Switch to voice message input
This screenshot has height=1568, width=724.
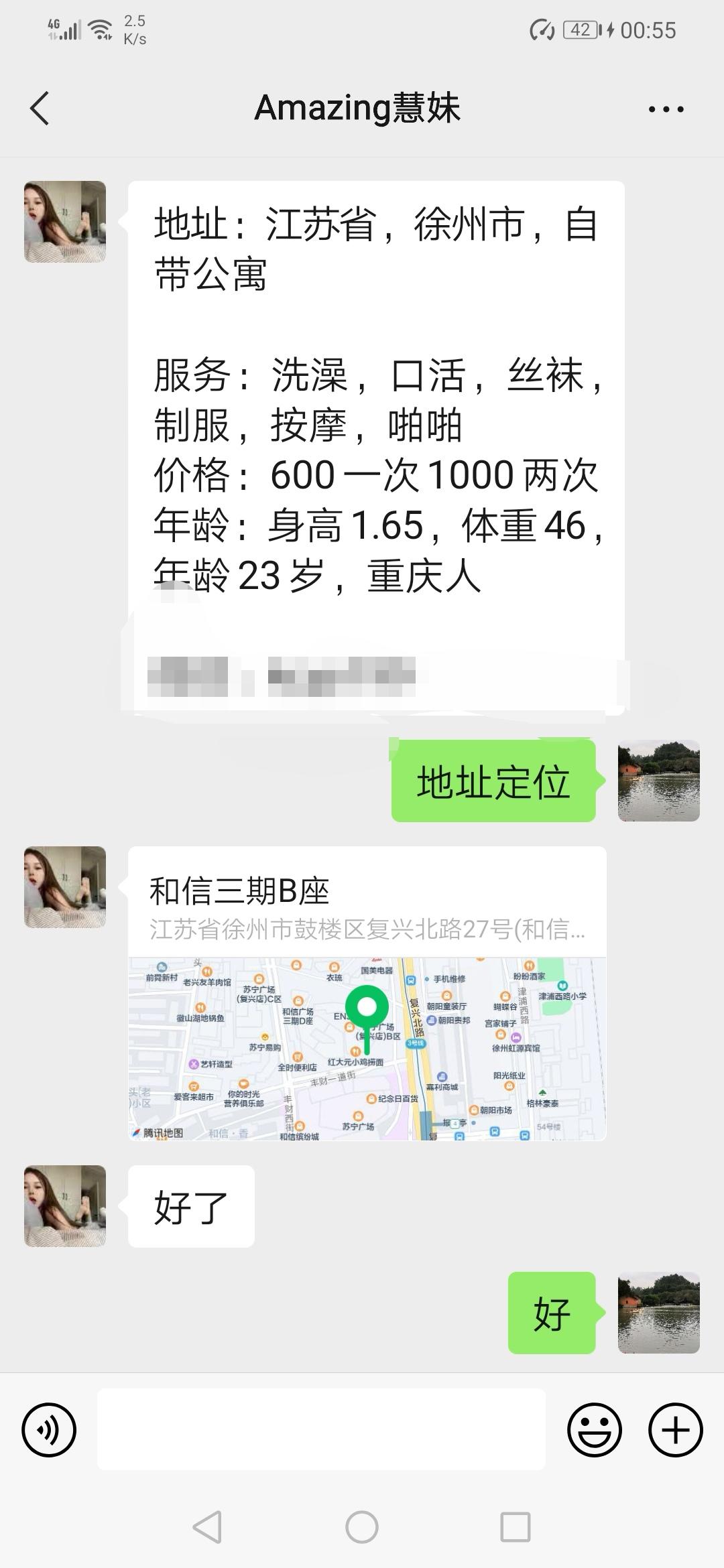point(49,1430)
